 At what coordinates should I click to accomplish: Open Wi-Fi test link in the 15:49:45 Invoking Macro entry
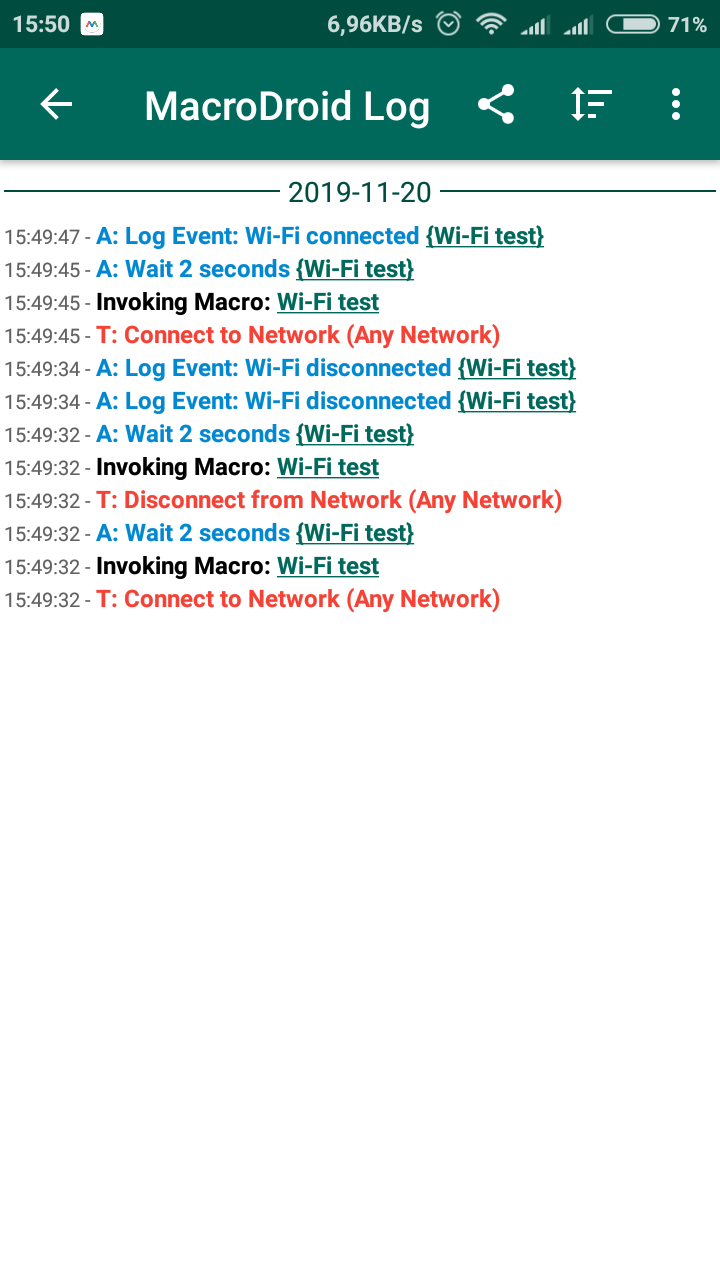tap(327, 302)
